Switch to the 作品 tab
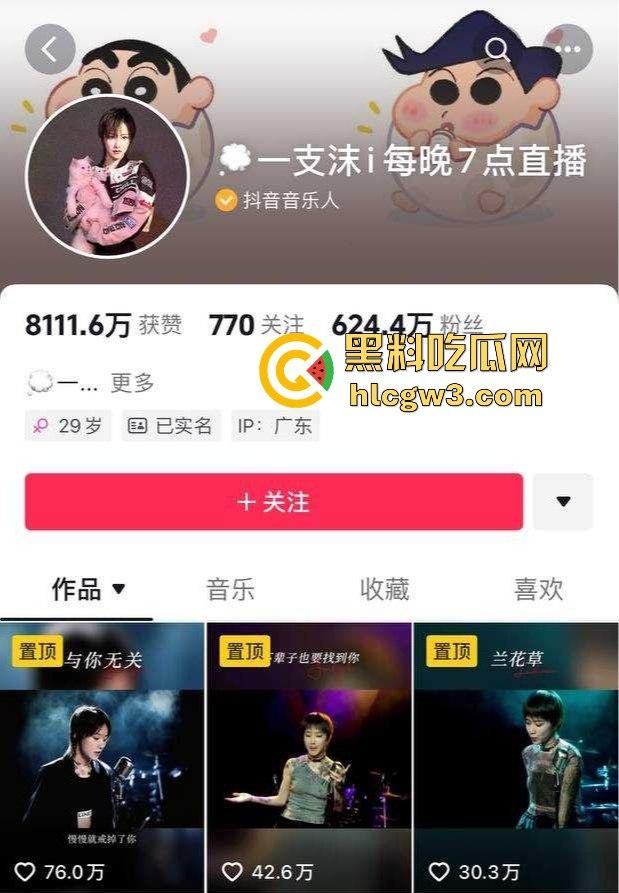This screenshot has width=619, height=893. pyautogui.click(x=88, y=590)
